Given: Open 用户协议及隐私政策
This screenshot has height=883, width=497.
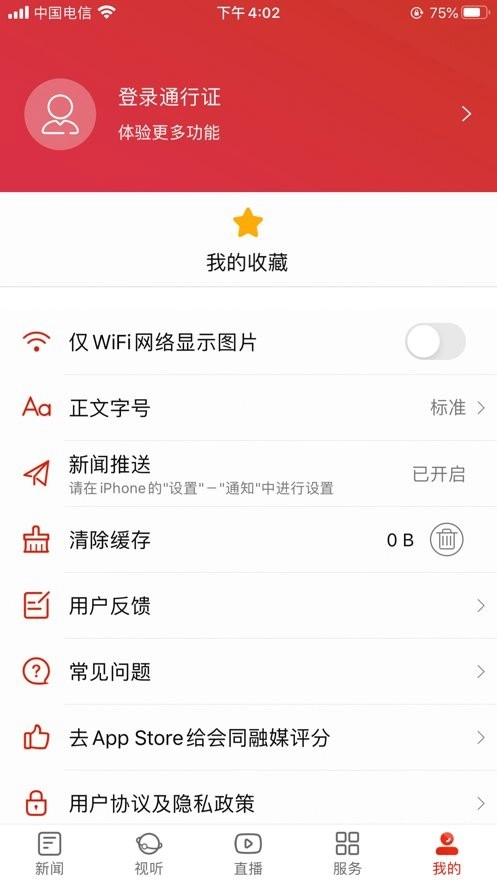Looking at the screenshot, I should click(248, 803).
